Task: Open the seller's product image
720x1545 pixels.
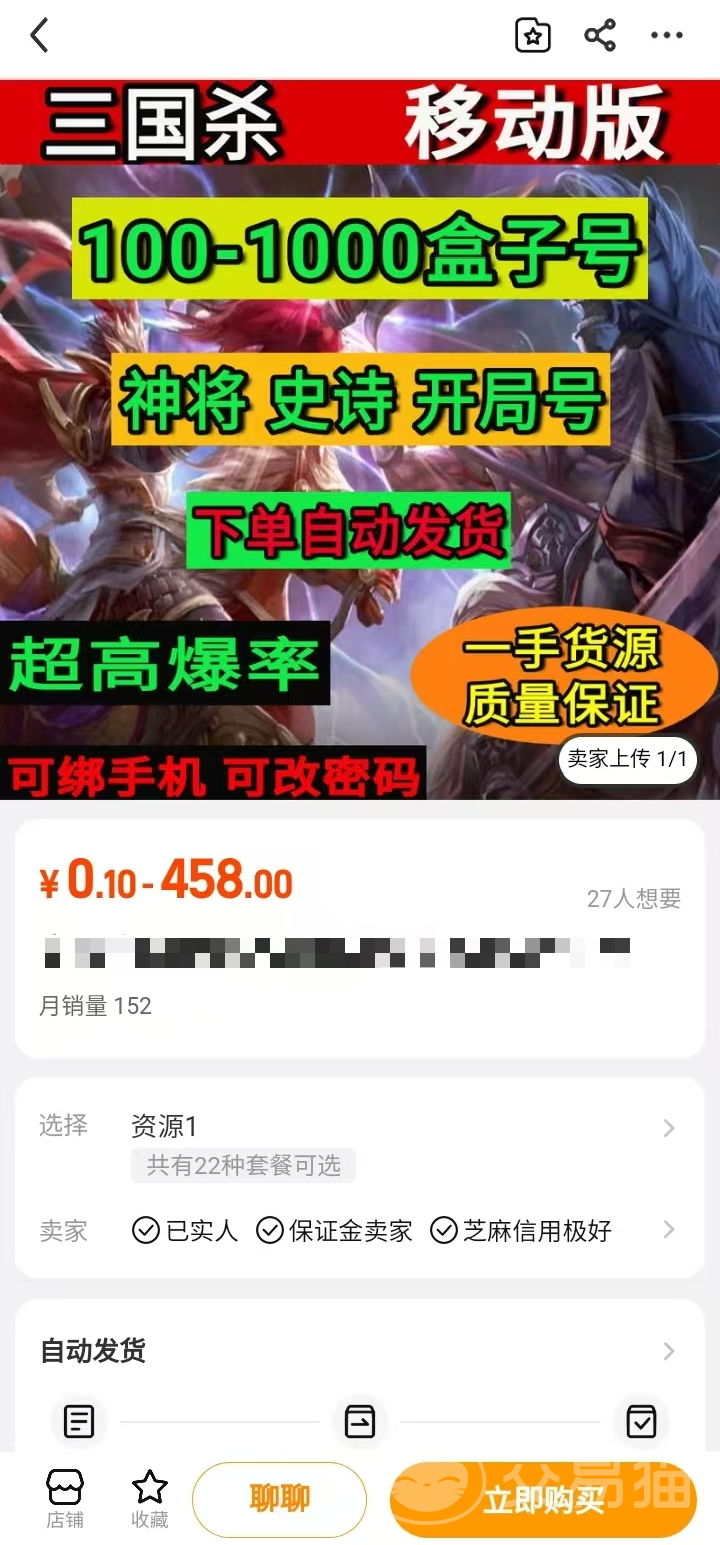Action: [x=360, y=440]
